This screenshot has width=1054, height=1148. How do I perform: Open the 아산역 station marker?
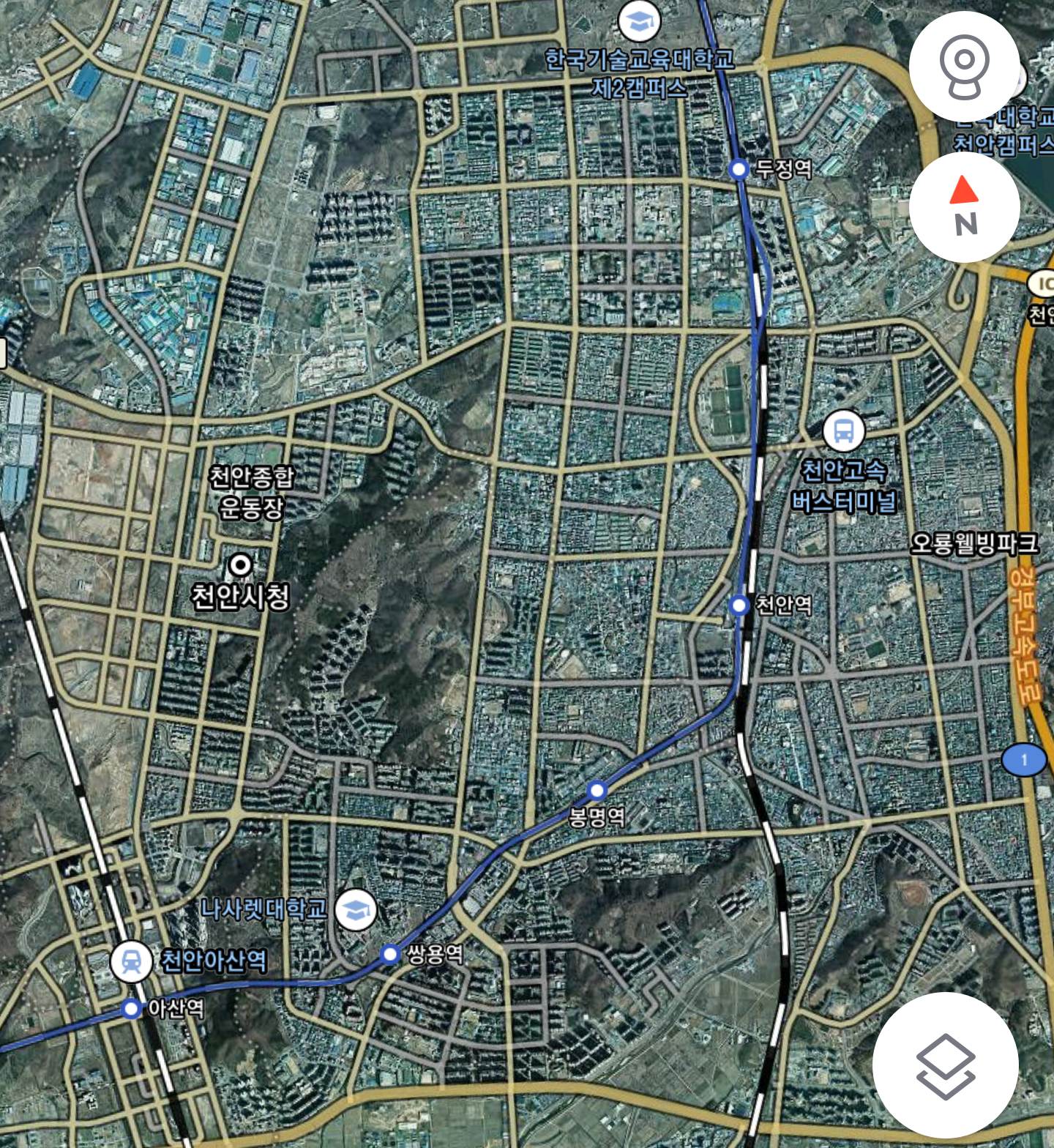[x=132, y=1010]
